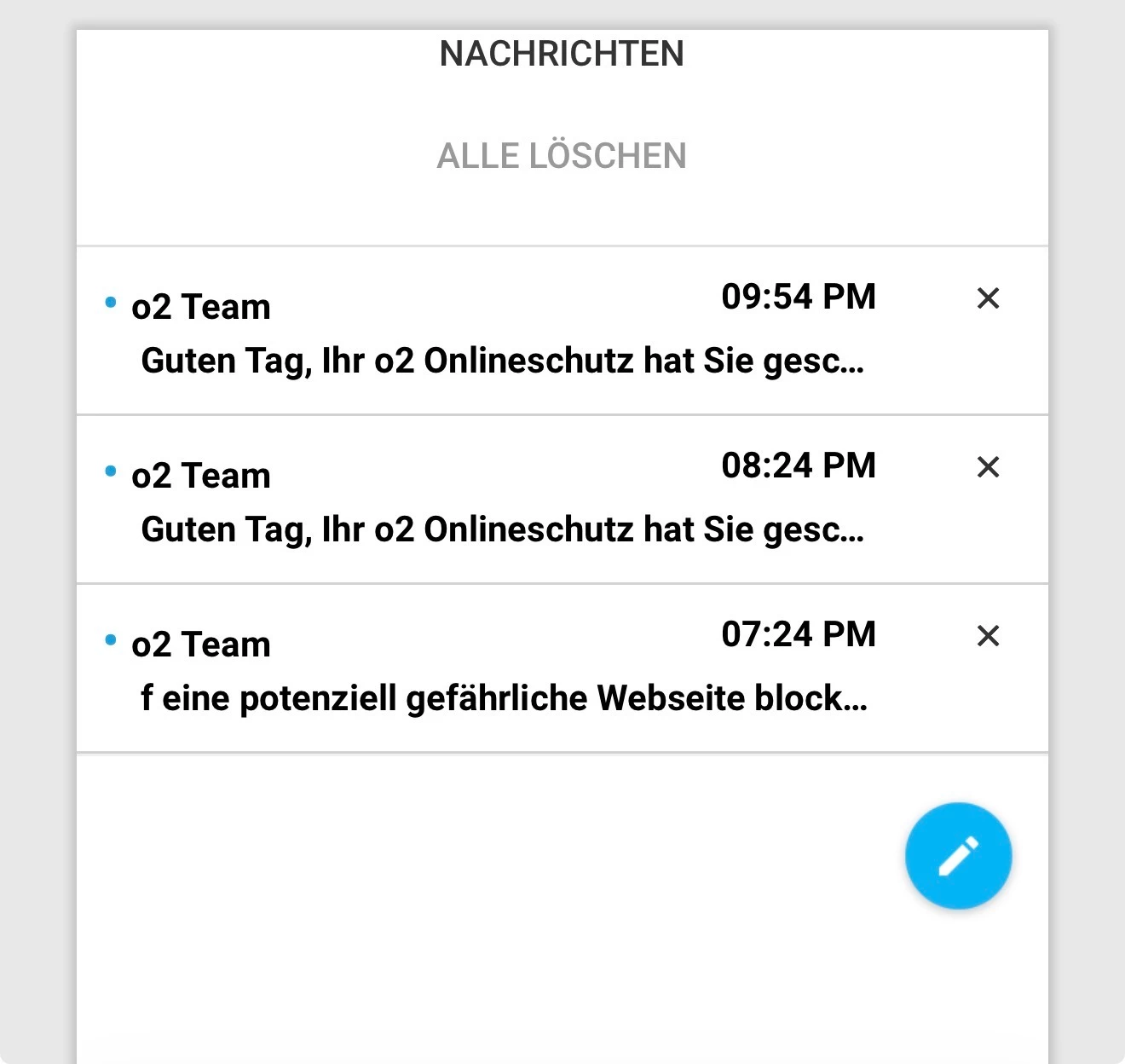Image resolution: width=1125 pixels, height=1064 pixels.
Task: Compose a new message with pencil button
Action: (x=958, y=856)
